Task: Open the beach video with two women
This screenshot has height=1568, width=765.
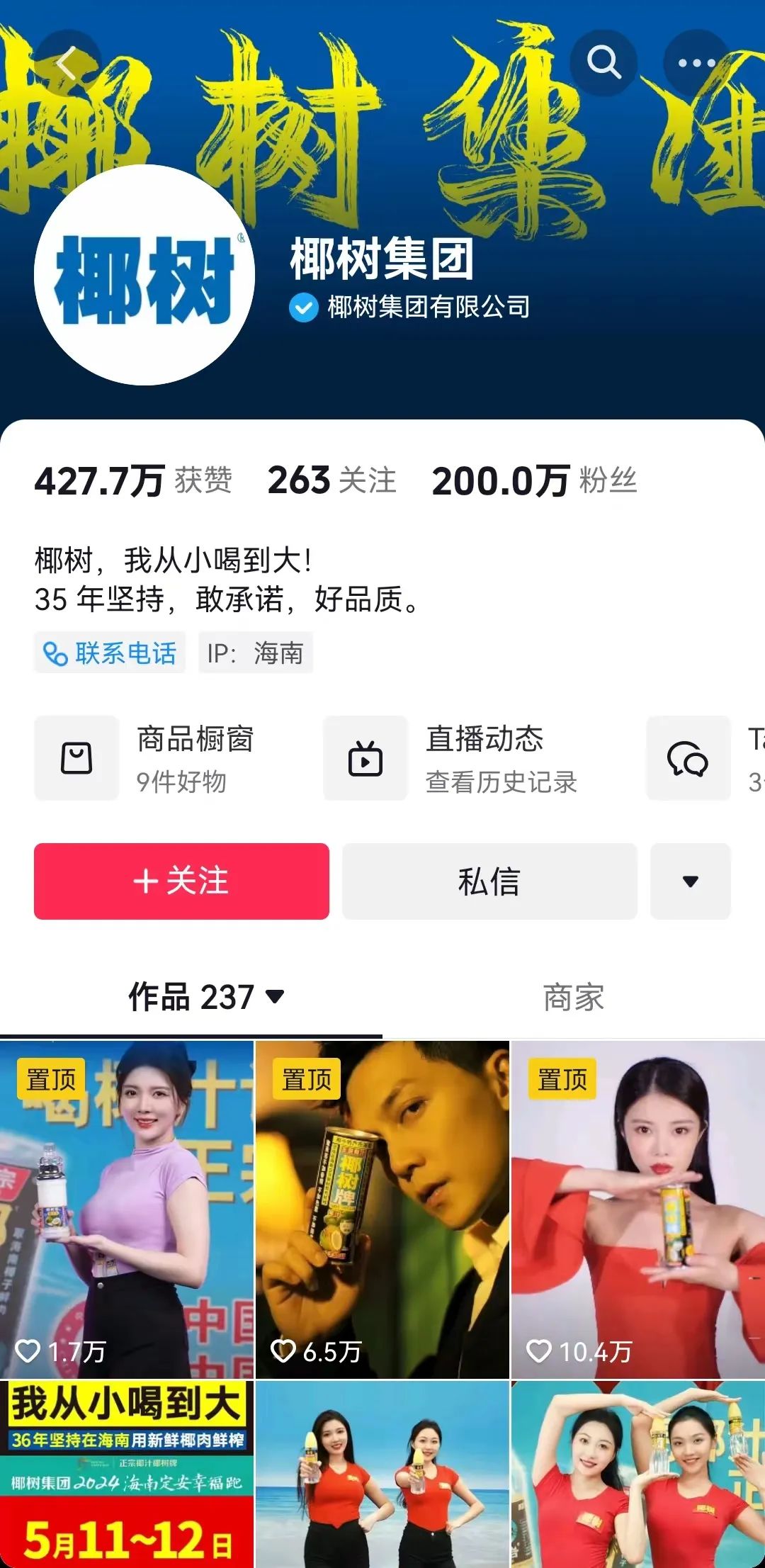Action: (382, 1475)
